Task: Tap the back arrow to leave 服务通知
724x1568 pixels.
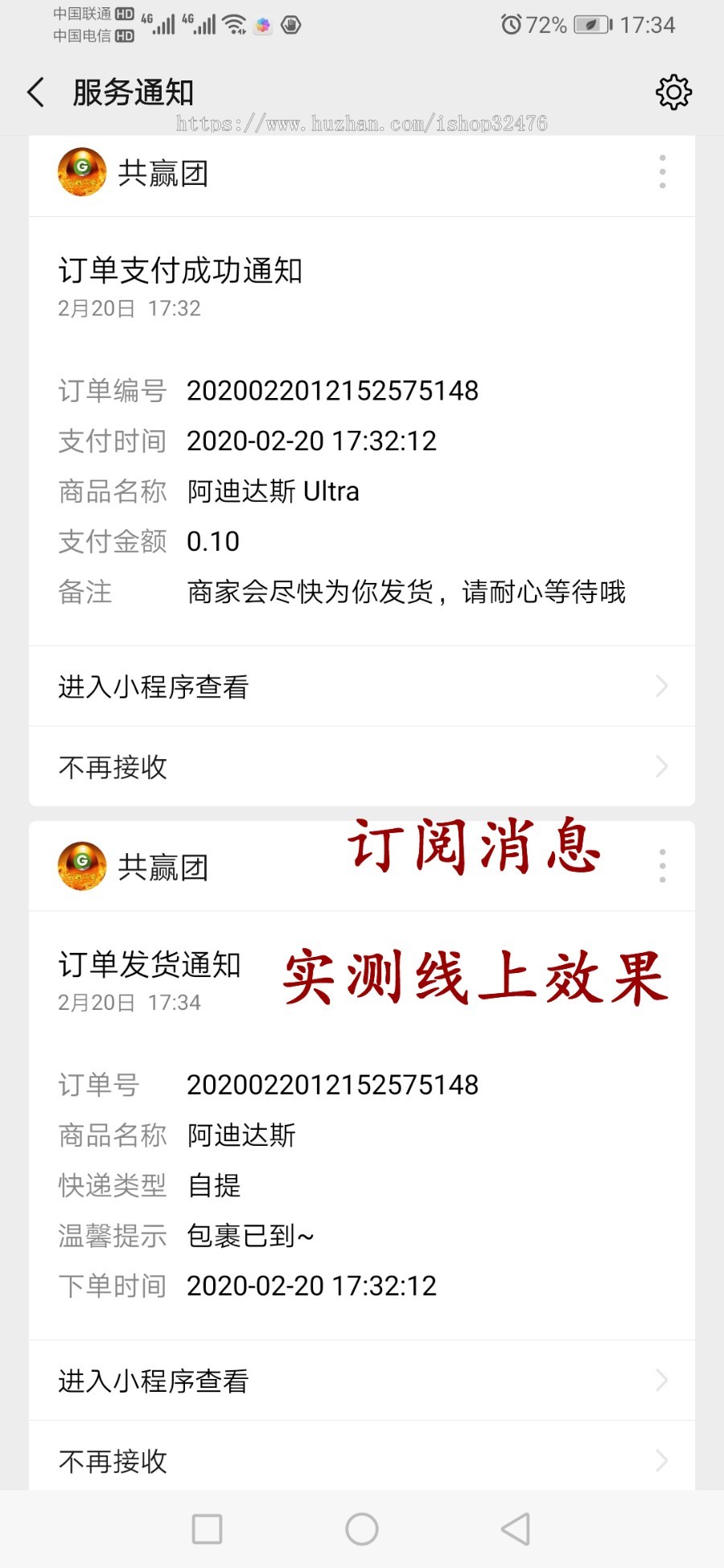Action: click(x=35, y=92)
